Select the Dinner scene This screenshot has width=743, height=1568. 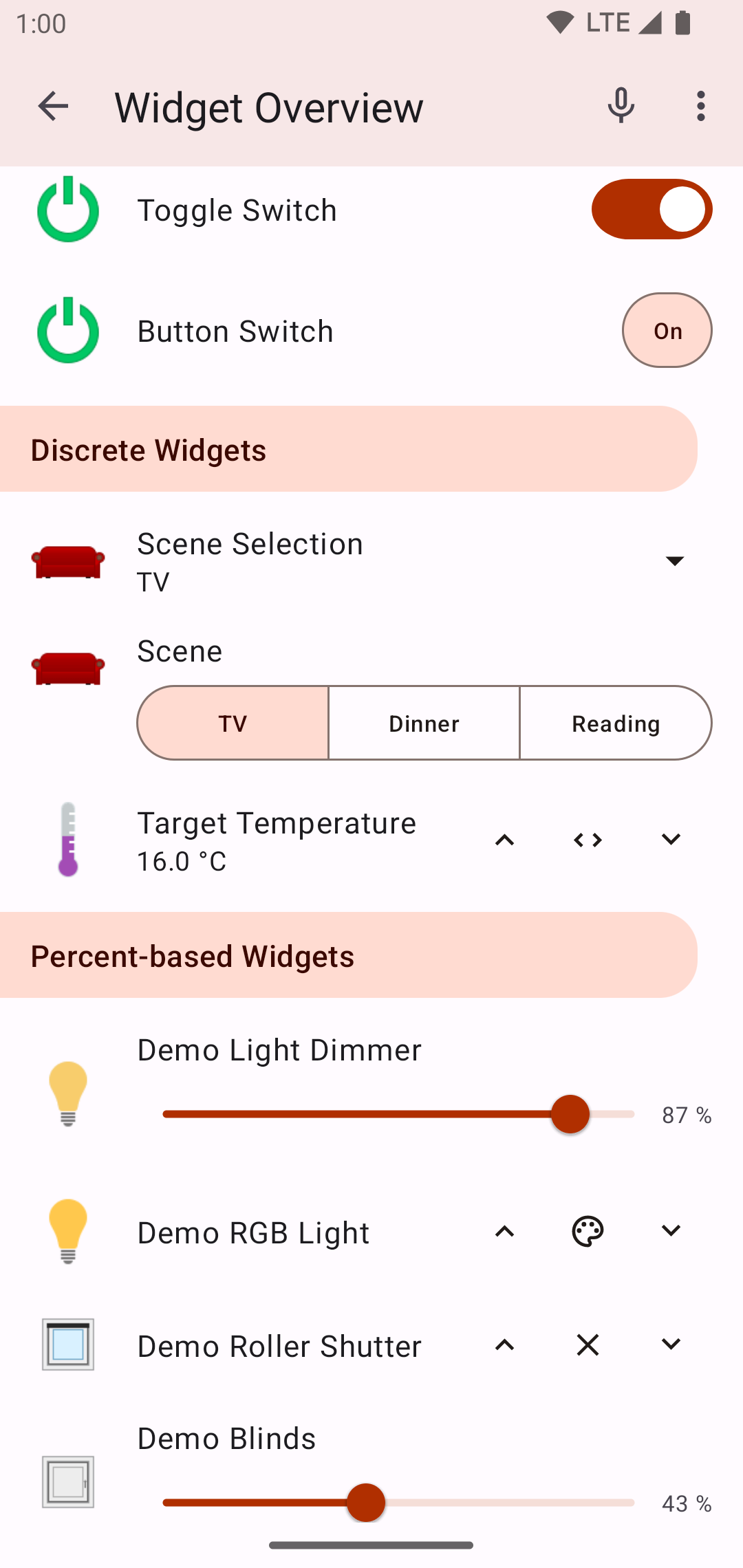pos(424,723)
